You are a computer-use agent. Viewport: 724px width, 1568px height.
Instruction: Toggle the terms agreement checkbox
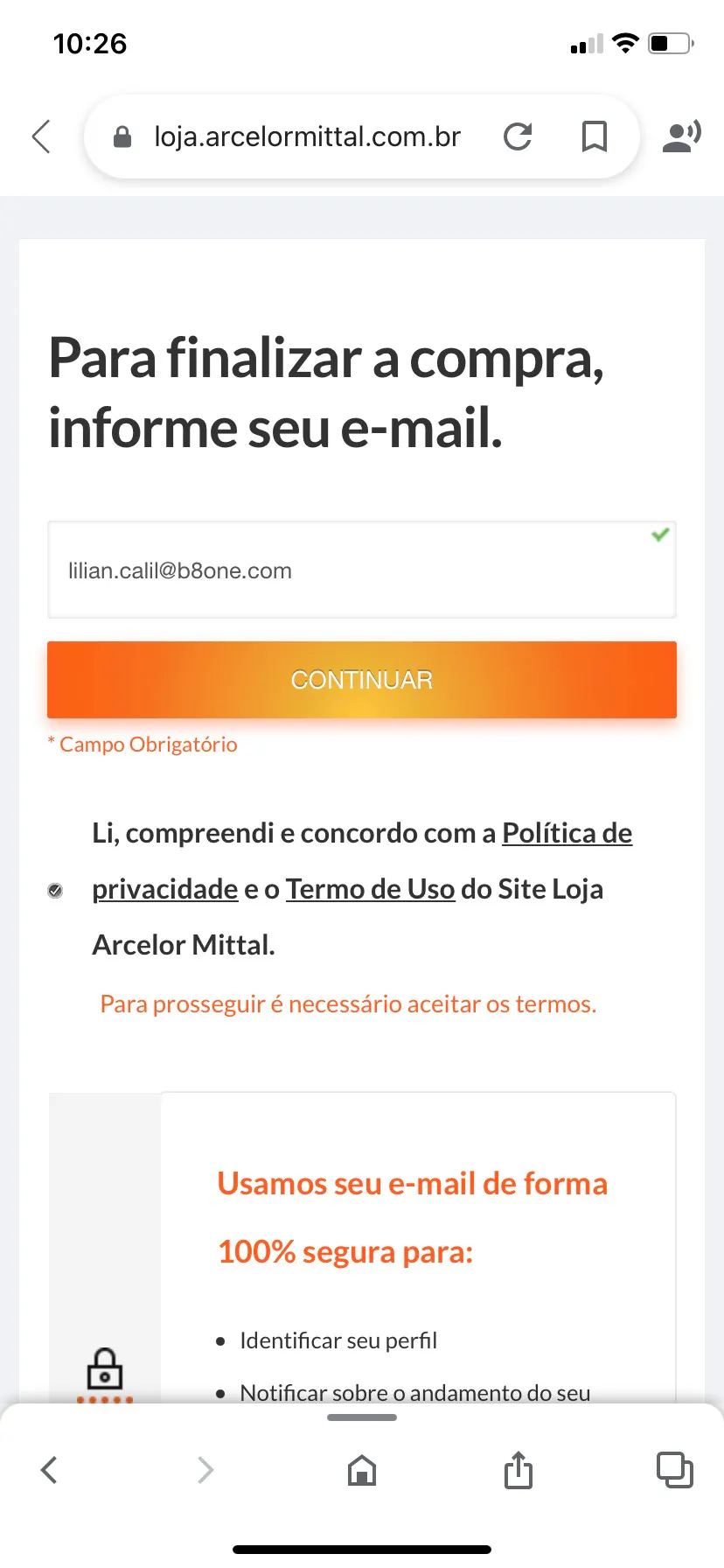55,891
